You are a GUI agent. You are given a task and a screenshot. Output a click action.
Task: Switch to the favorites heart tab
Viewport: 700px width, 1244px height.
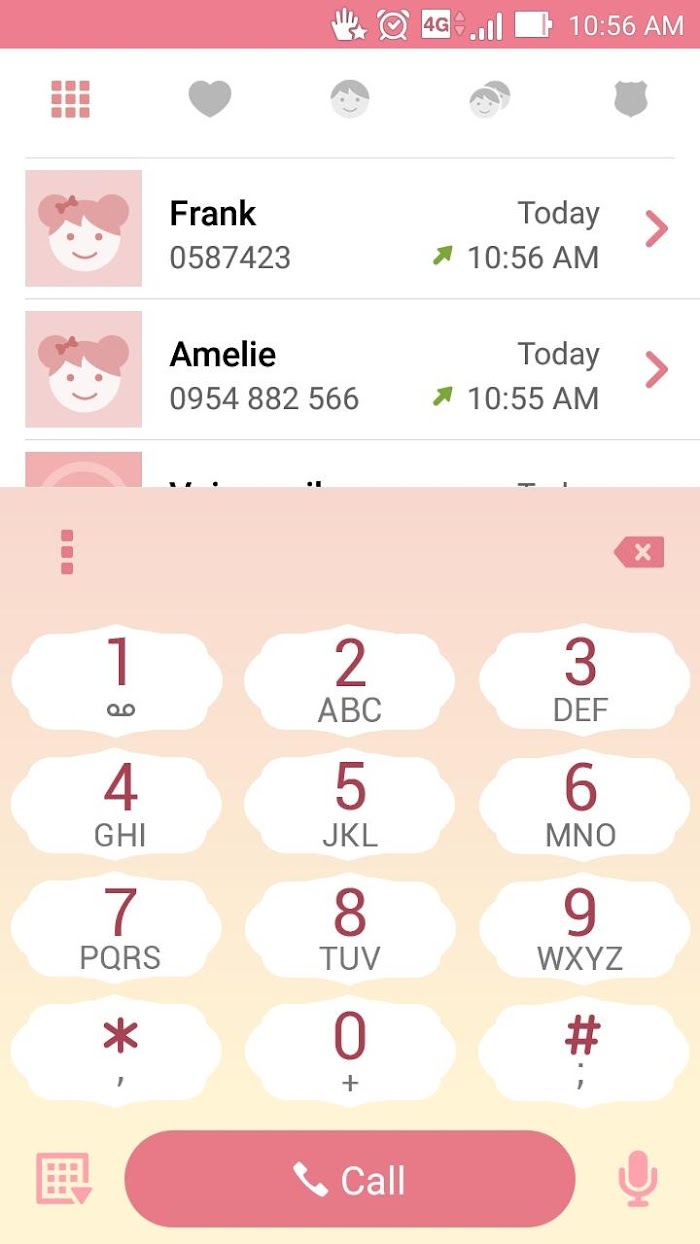pos(210,99)
